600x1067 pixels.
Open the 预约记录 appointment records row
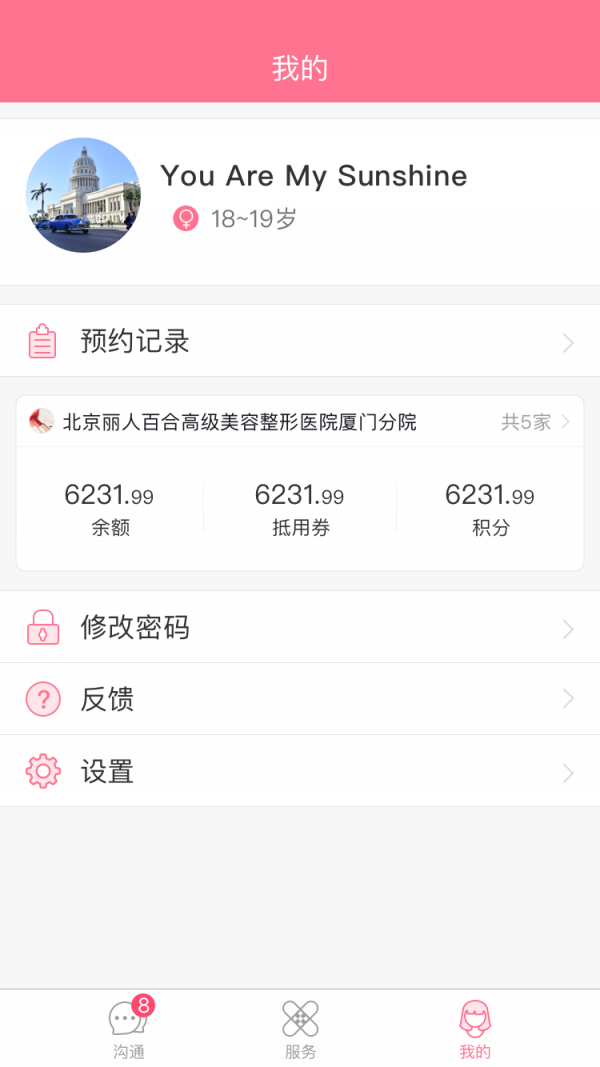click(300, 342)
